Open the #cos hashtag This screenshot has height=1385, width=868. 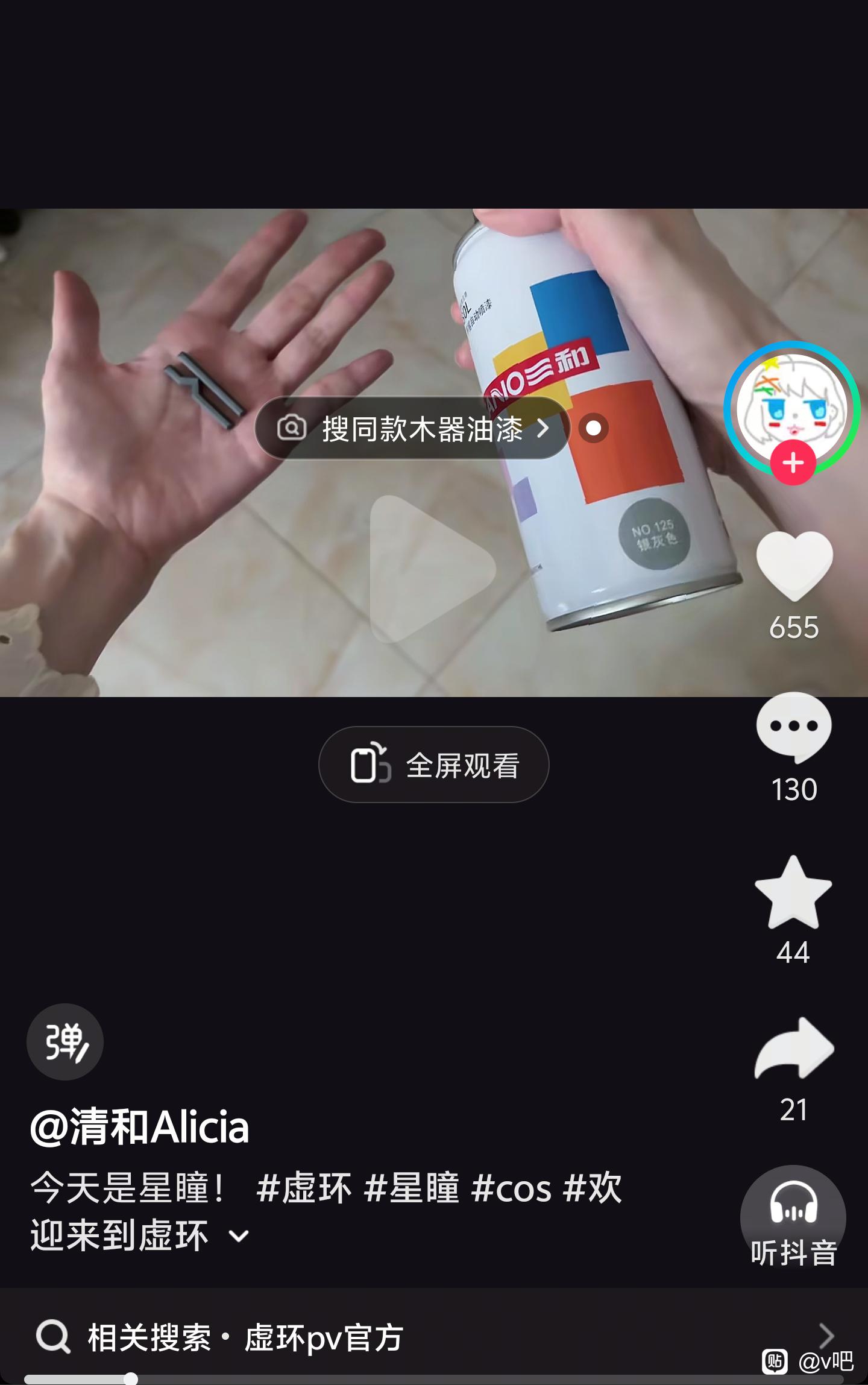pos(511,1188)
